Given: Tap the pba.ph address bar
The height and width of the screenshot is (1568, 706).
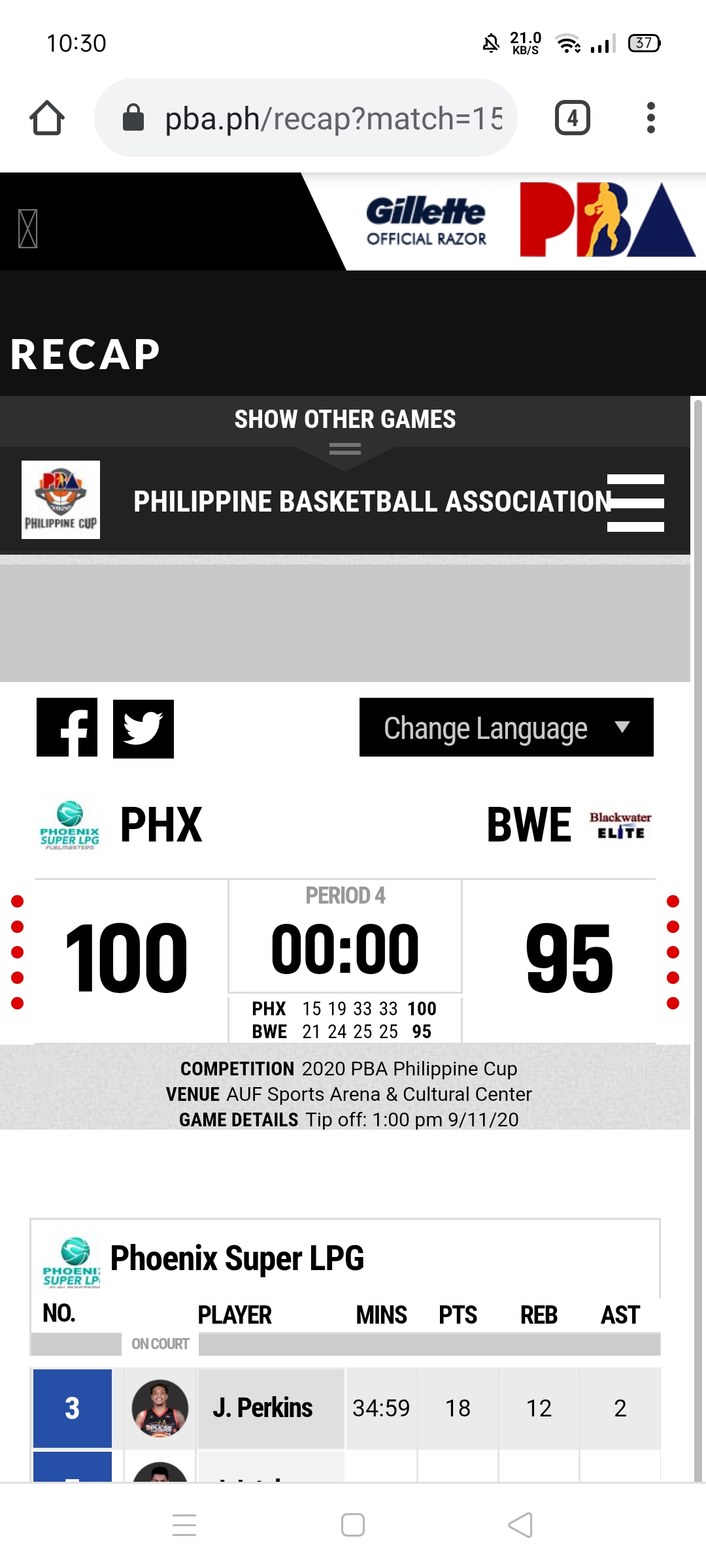Looking at the screenshot, I should [x=306, y=118].
